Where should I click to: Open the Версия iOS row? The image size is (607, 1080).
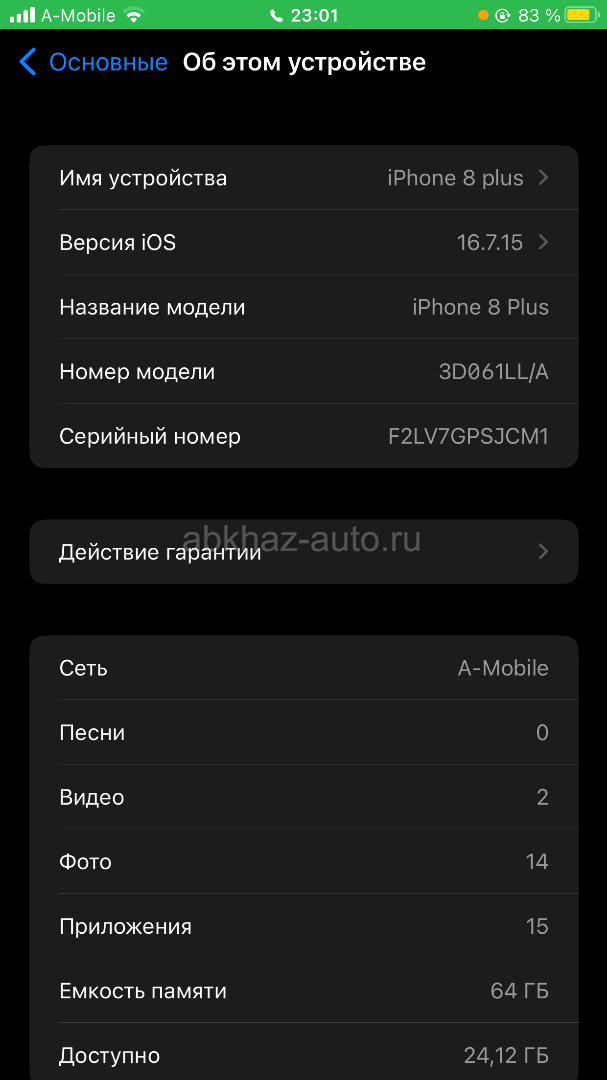(x=303, y=242)
